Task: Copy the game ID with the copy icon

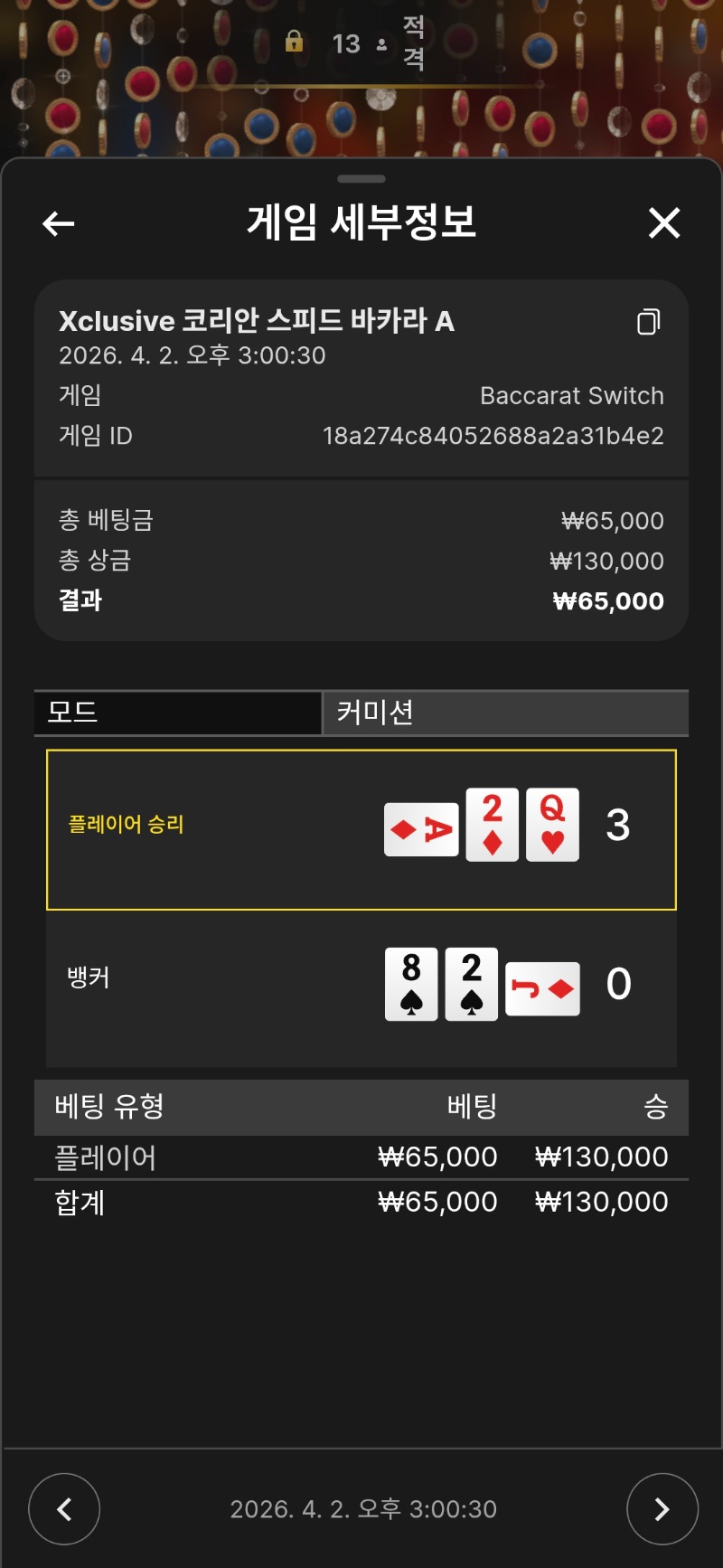Action: (x=648, y=322)
